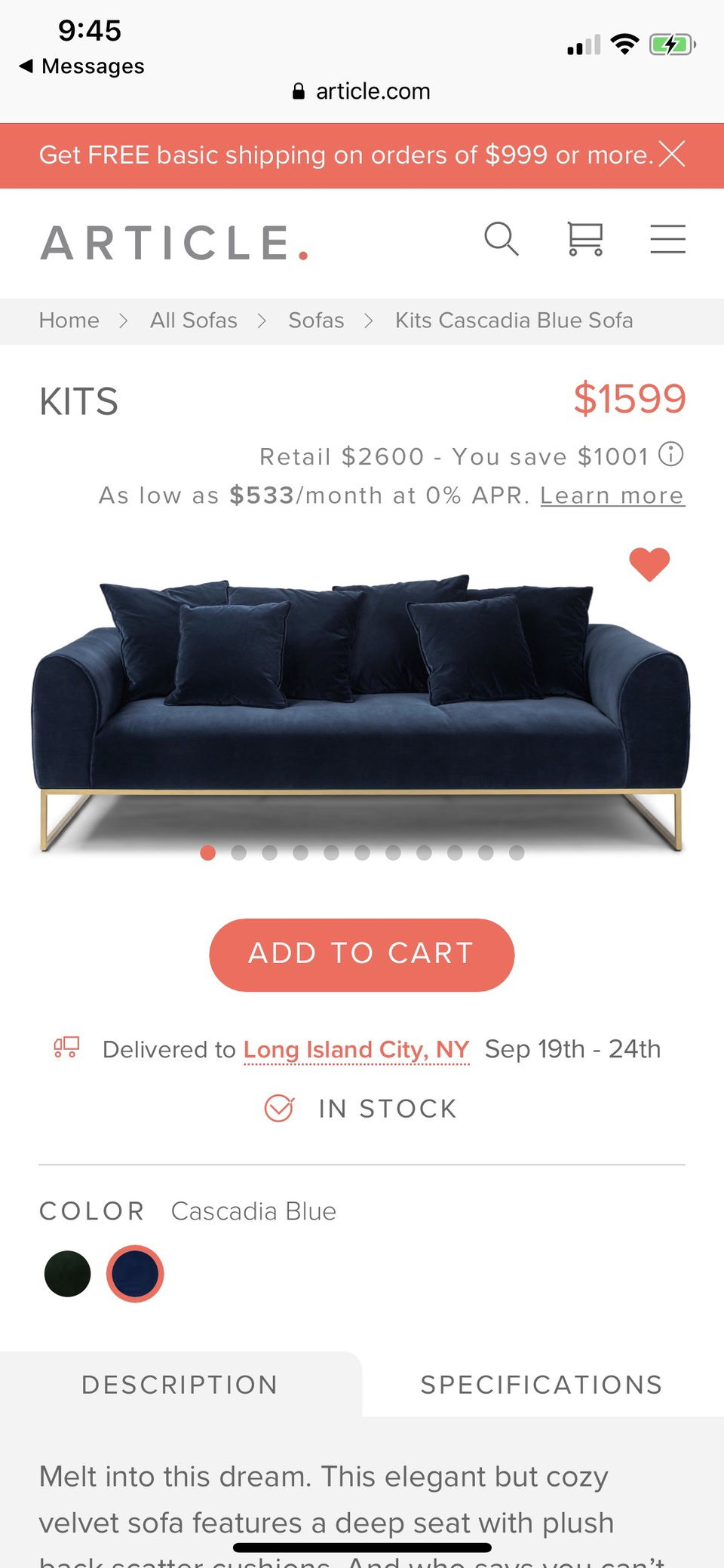Change delivery location Long Island City, NY
724x1568 pixels.
356,1049
